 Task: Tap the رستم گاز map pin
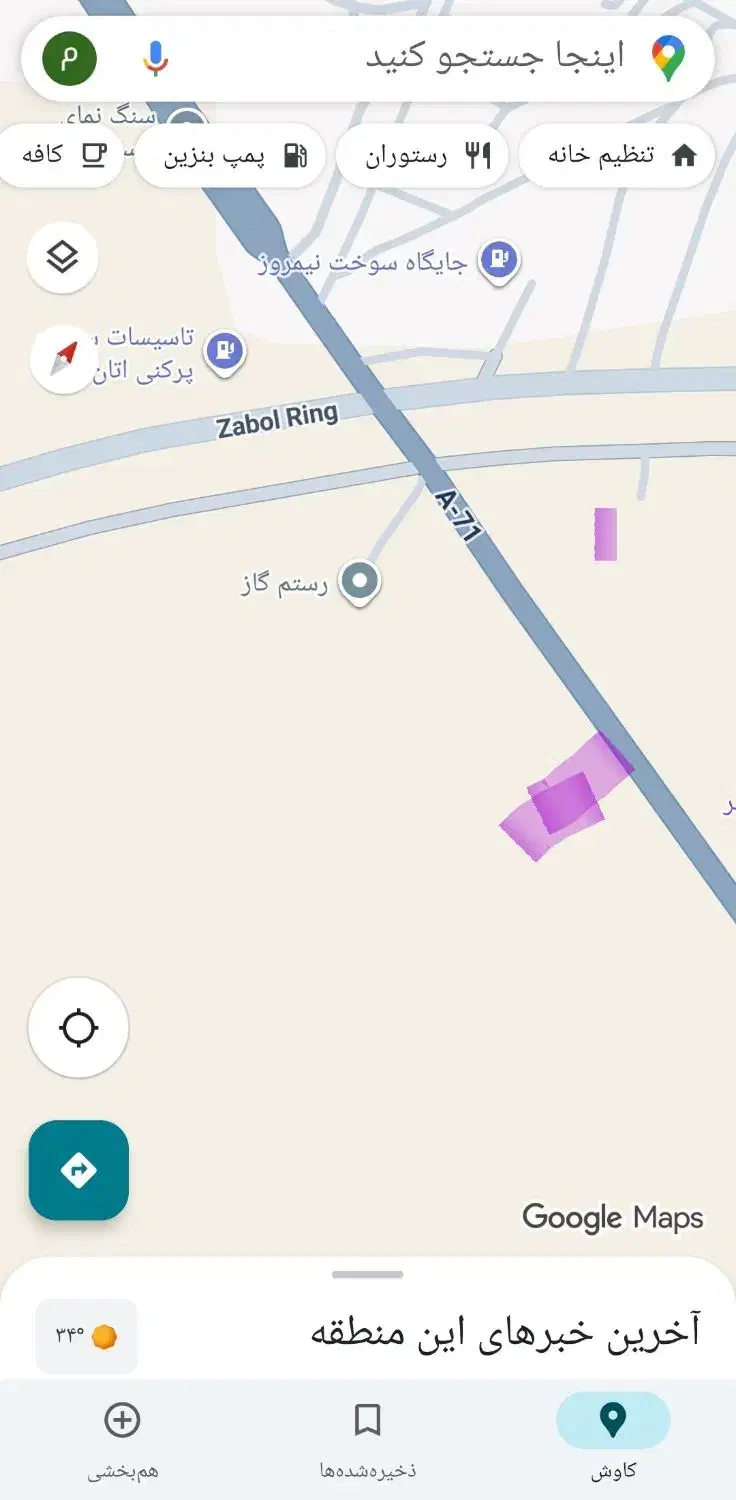pyautogui.click(x=358, y=578)
